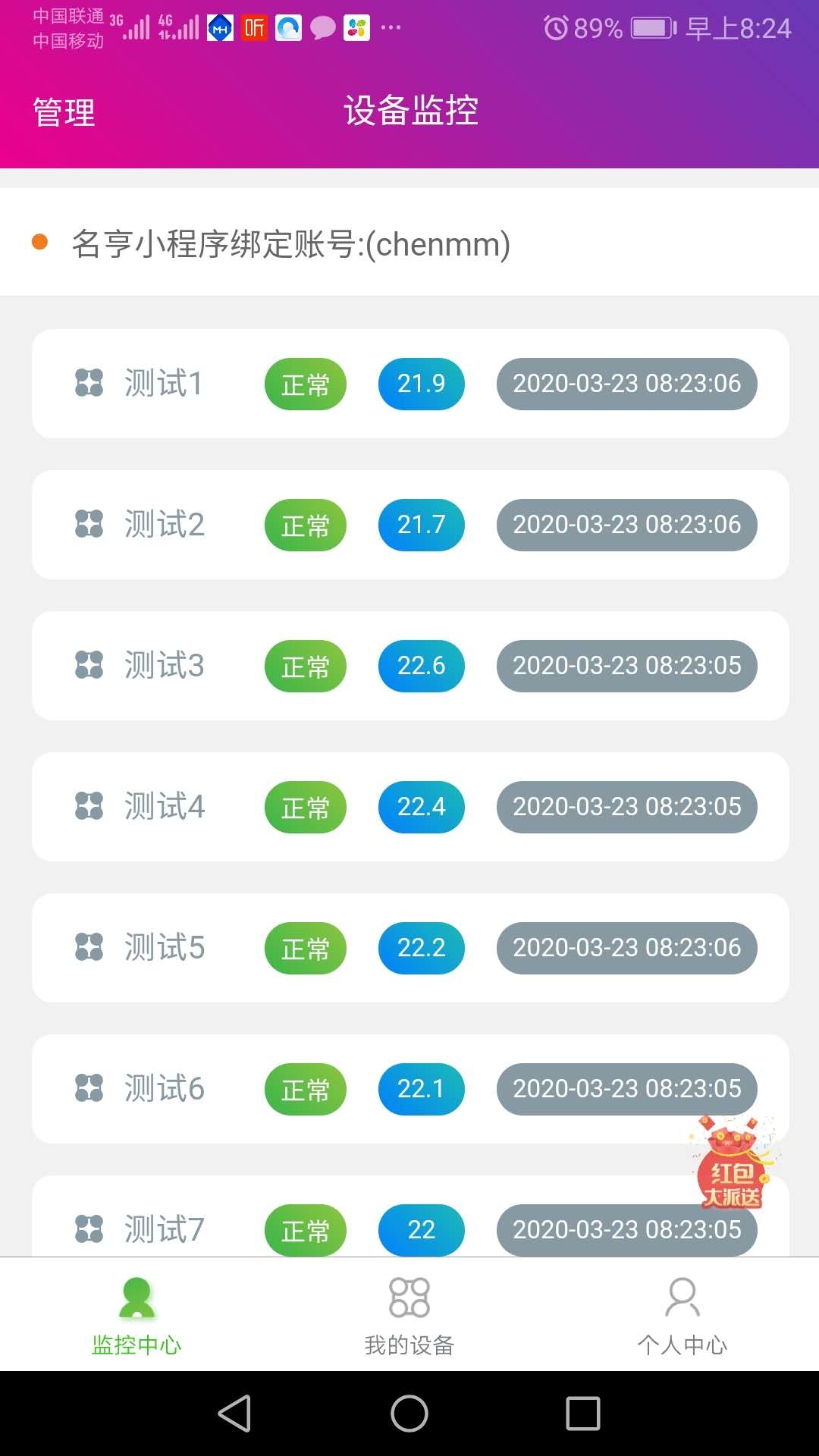Click the 测试3 device icon
The width and height of the screenshot is (819, 1456).
91,666
